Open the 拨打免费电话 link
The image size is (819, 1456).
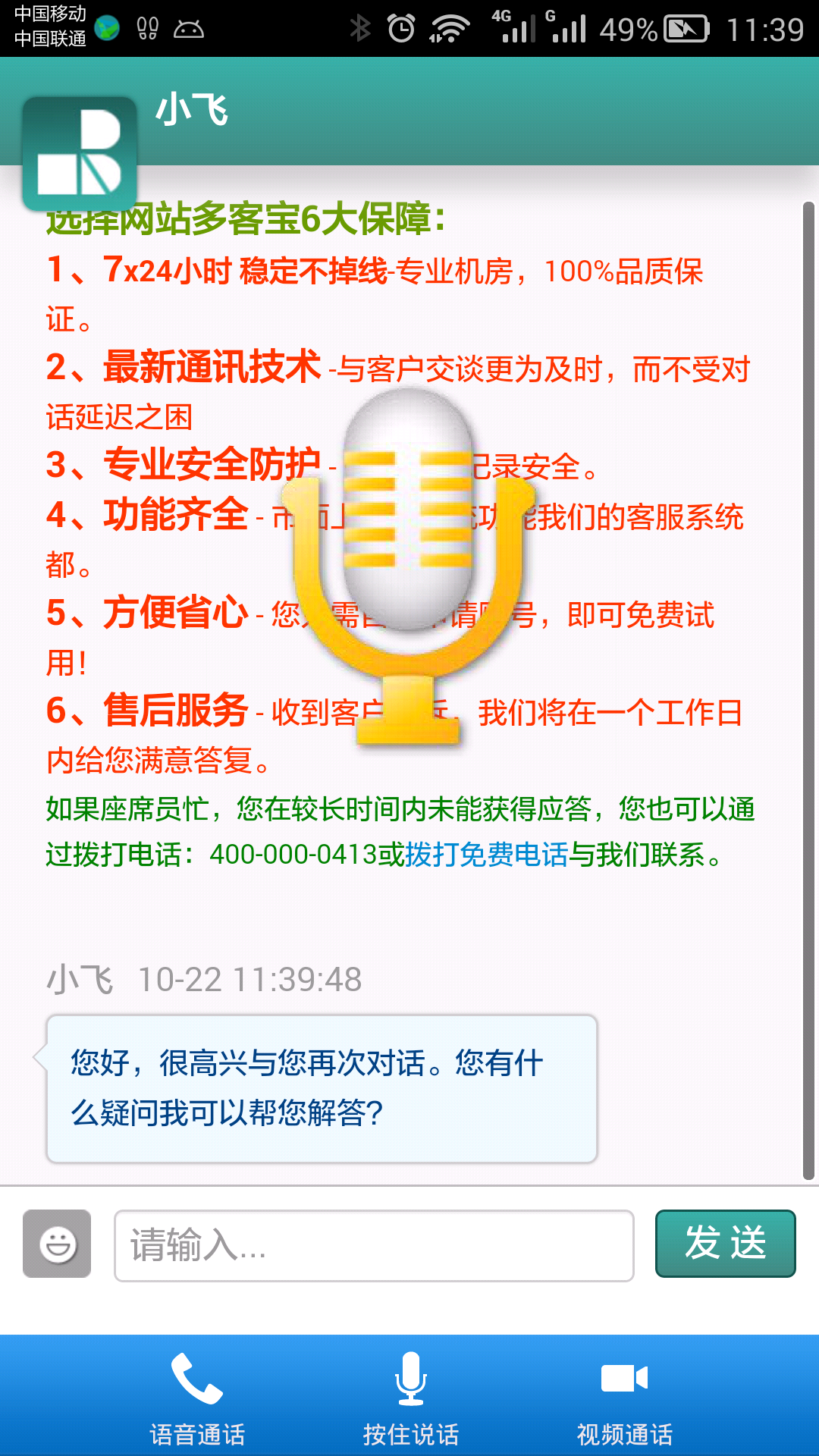(x=486, y=855)
